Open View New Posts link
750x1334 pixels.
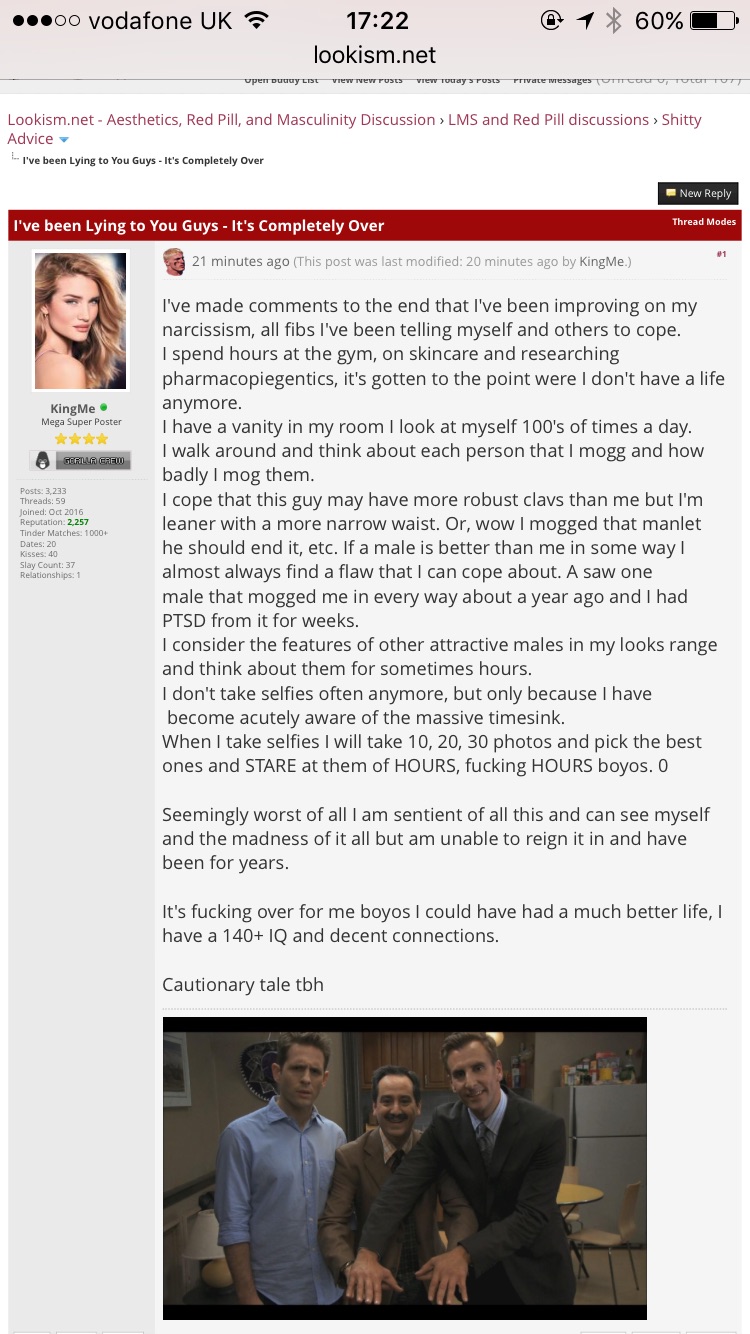(x=367, y=80)
